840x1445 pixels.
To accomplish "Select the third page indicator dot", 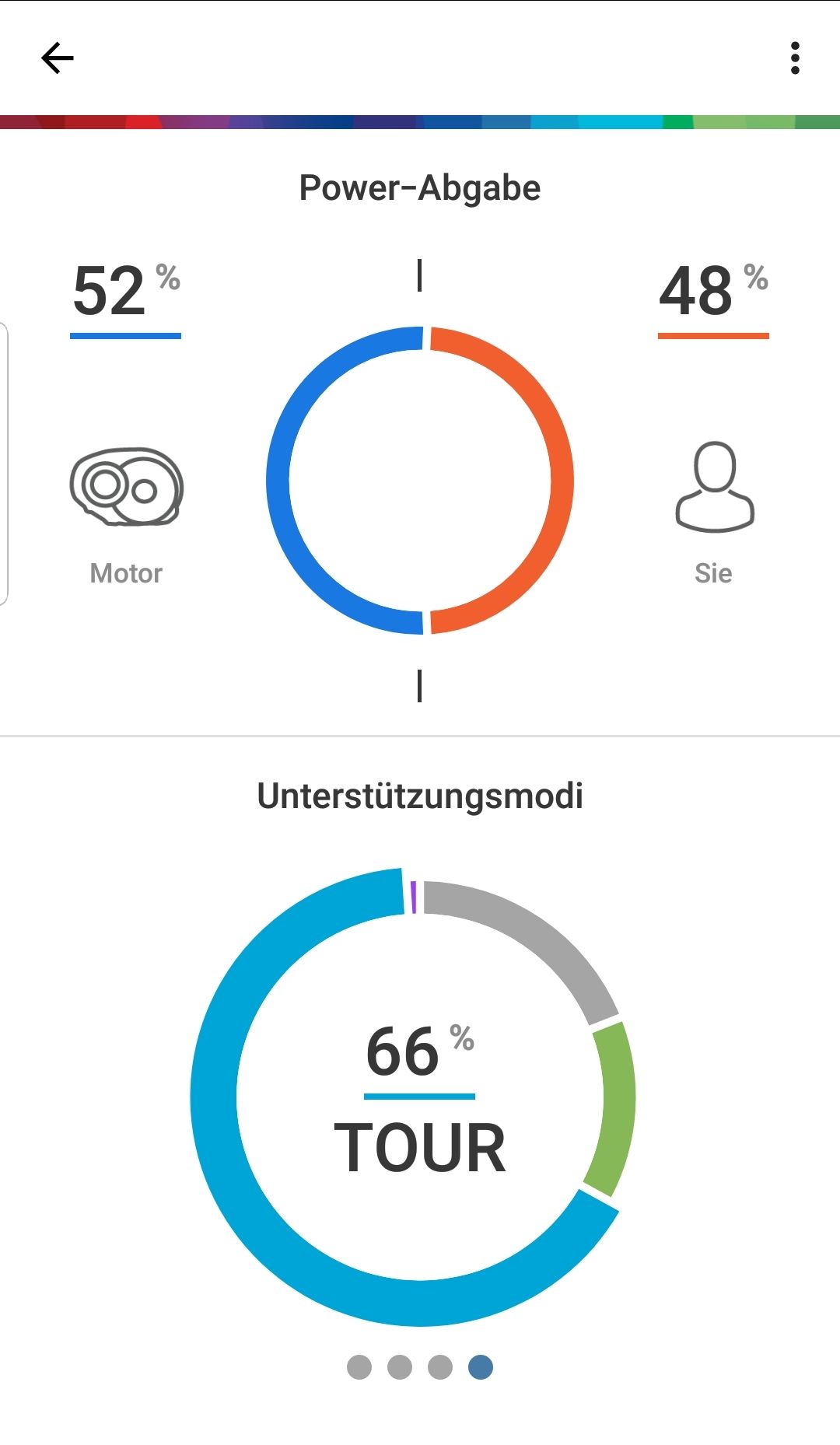I will point(440,1366).
